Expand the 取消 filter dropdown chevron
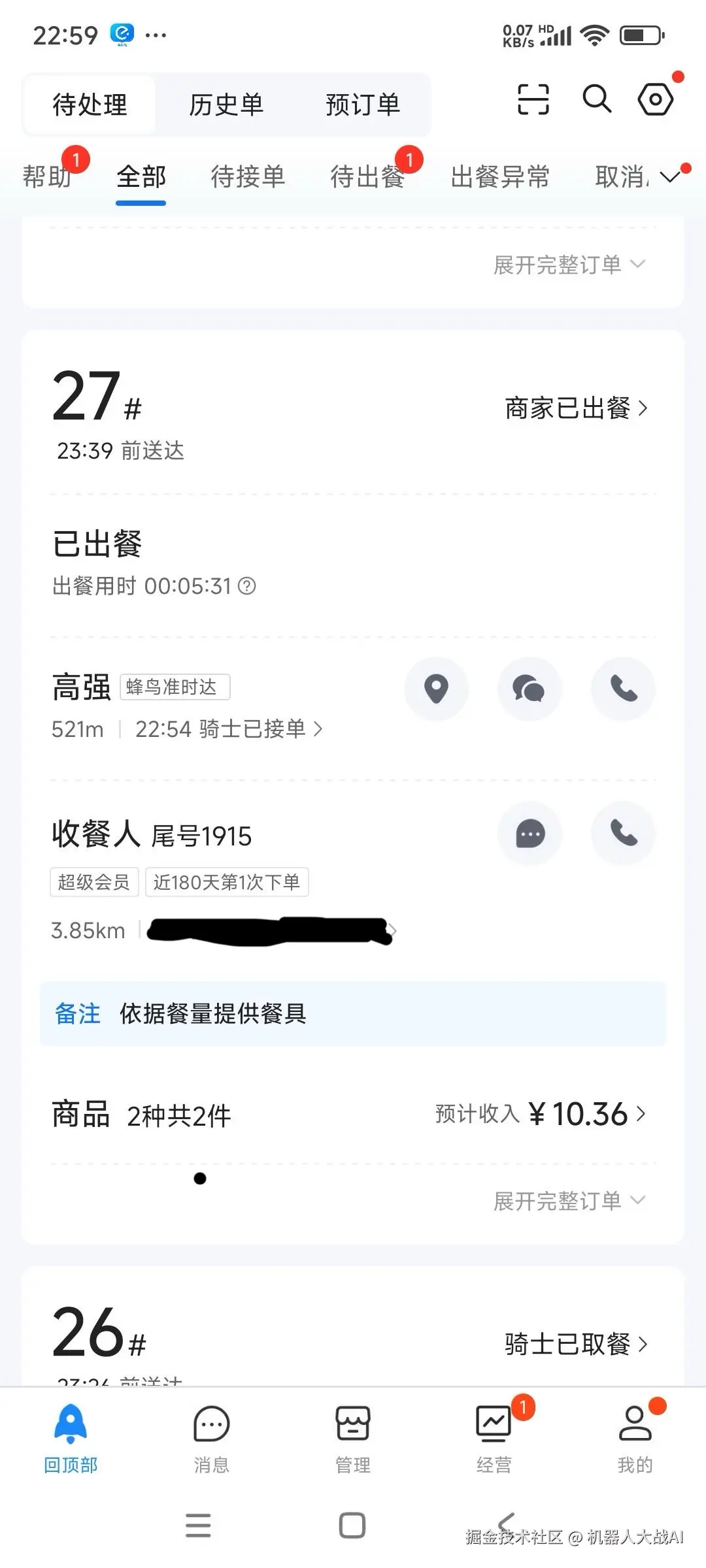706x1568 pixels. [x=669, y=177]
